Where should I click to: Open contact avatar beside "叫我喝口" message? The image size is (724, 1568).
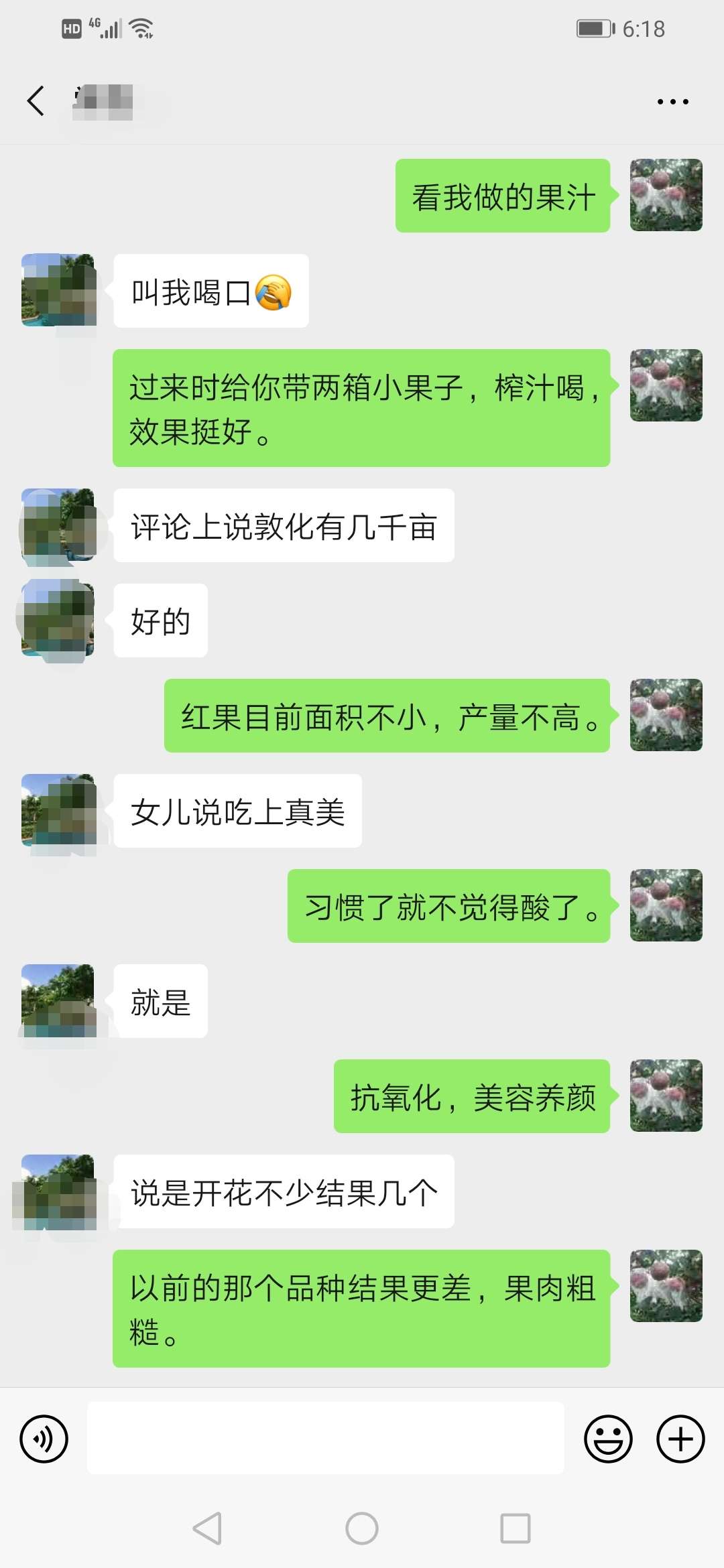58,290
